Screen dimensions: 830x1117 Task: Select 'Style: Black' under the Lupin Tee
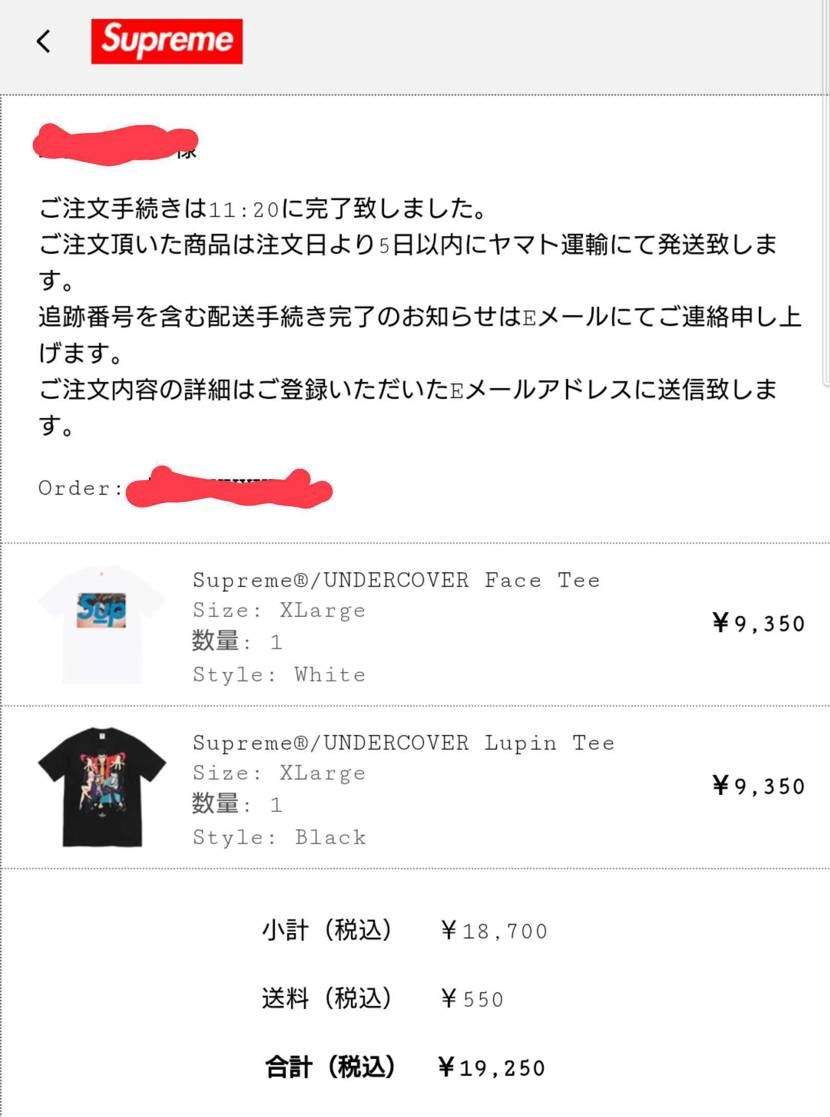point(278,837)
